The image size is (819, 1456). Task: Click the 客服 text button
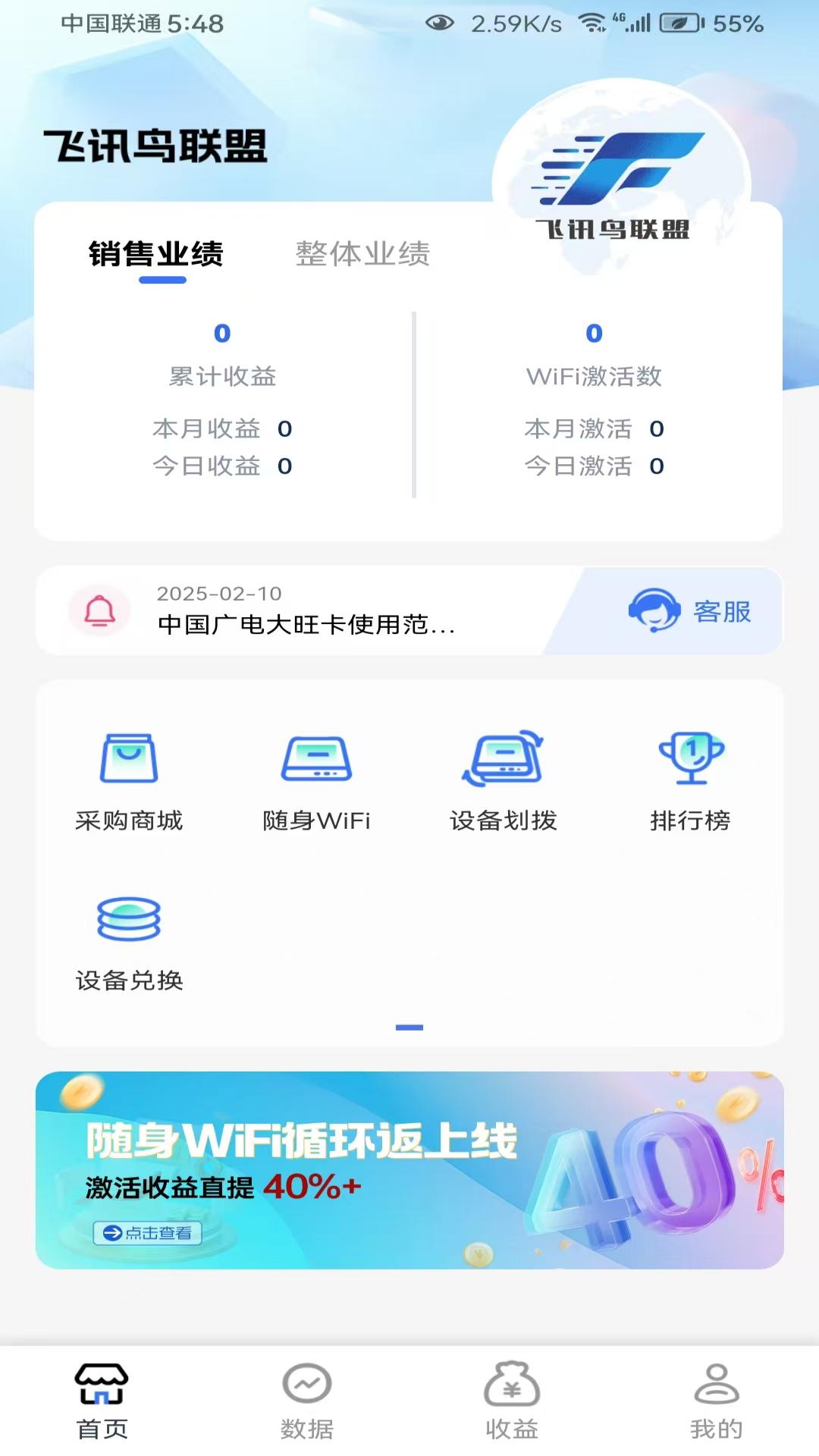721,612
